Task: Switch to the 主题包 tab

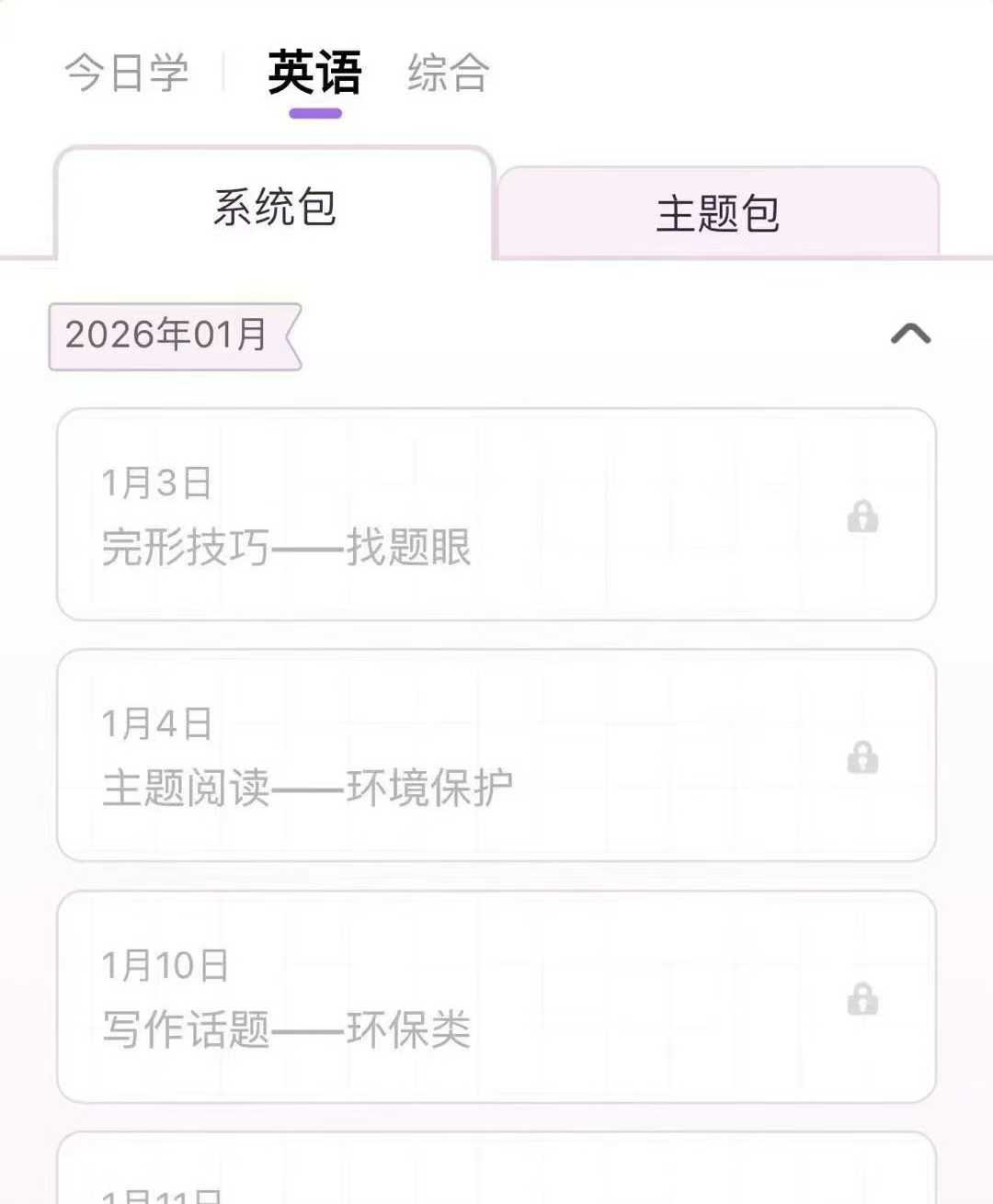Action: [x=719, y=212]
